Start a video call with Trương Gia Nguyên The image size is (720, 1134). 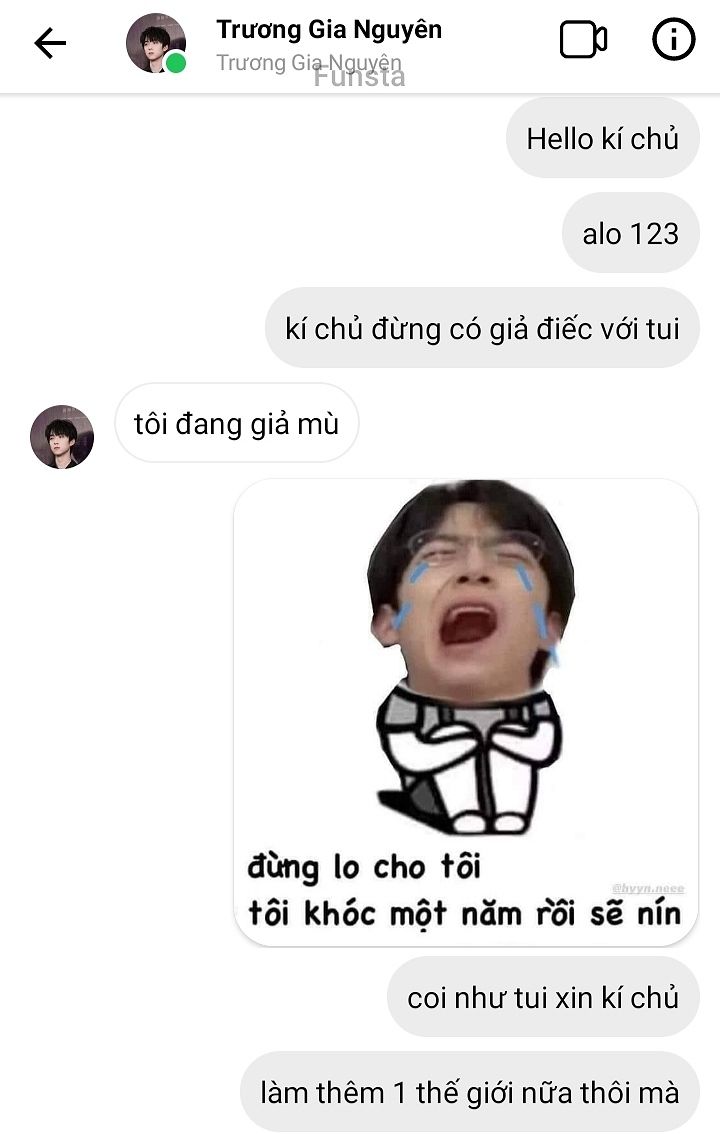(583, 40)
